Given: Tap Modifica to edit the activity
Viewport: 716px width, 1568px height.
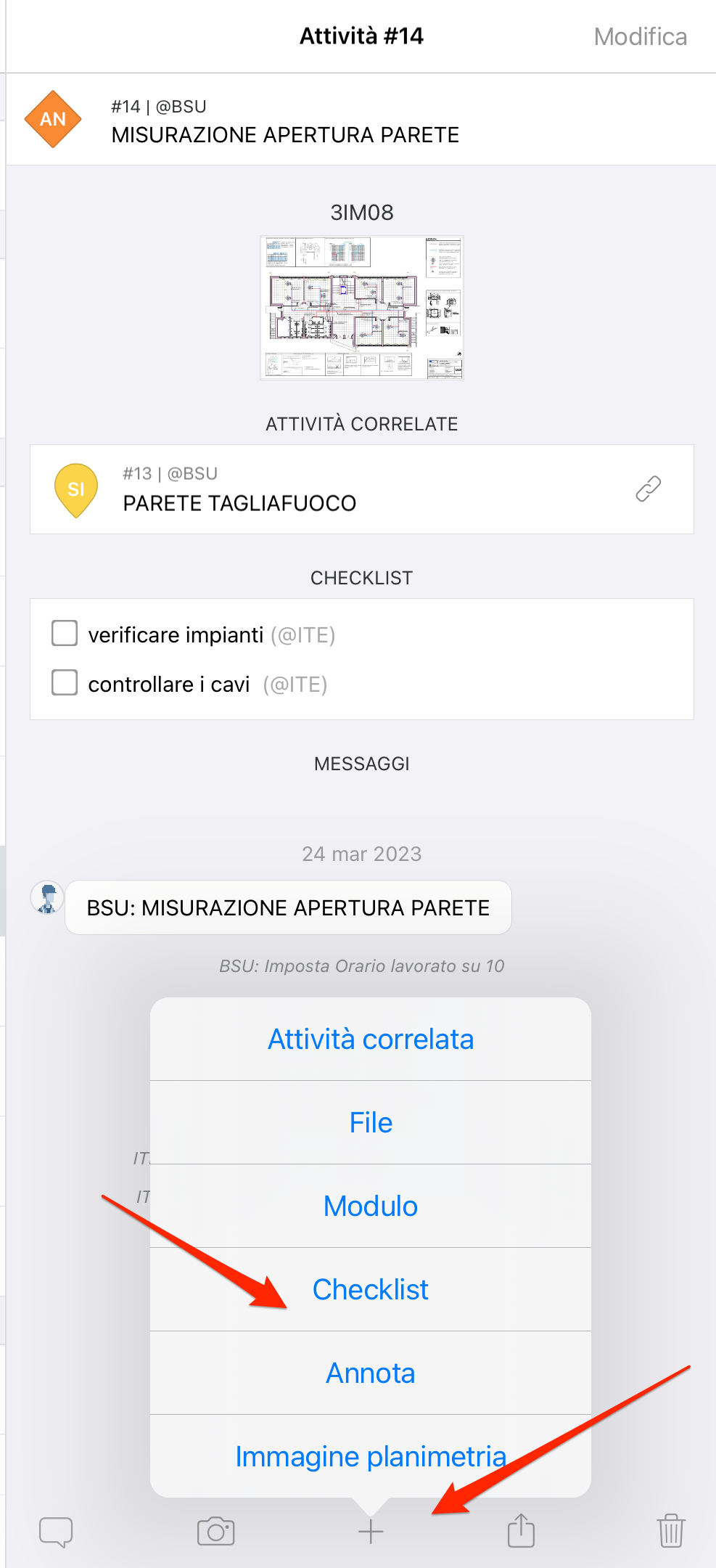Looking at the screenshot, I should click(640, 36).
